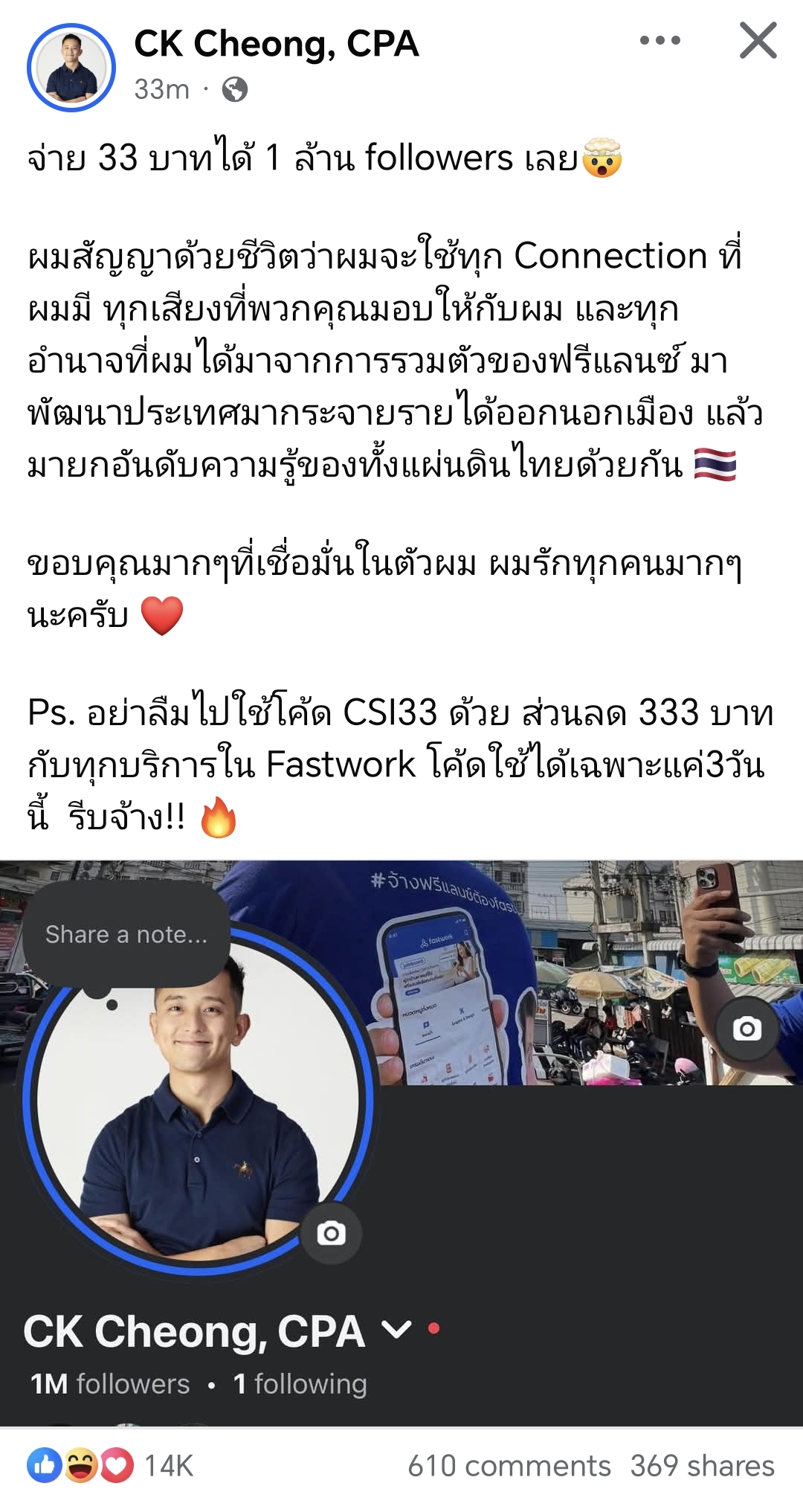Image resolution: width=803 pixels, height=1512 pixels.
Task: View the 369 shares
Action: [702, 1466]
